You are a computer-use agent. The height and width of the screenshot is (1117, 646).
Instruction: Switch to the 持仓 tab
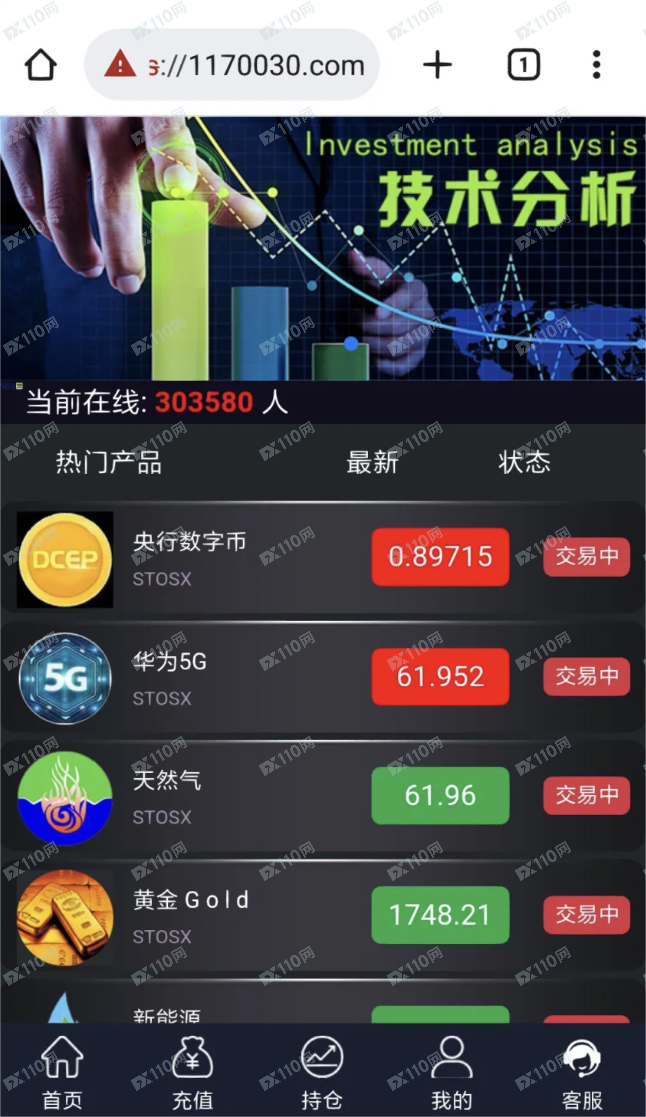322,1074
